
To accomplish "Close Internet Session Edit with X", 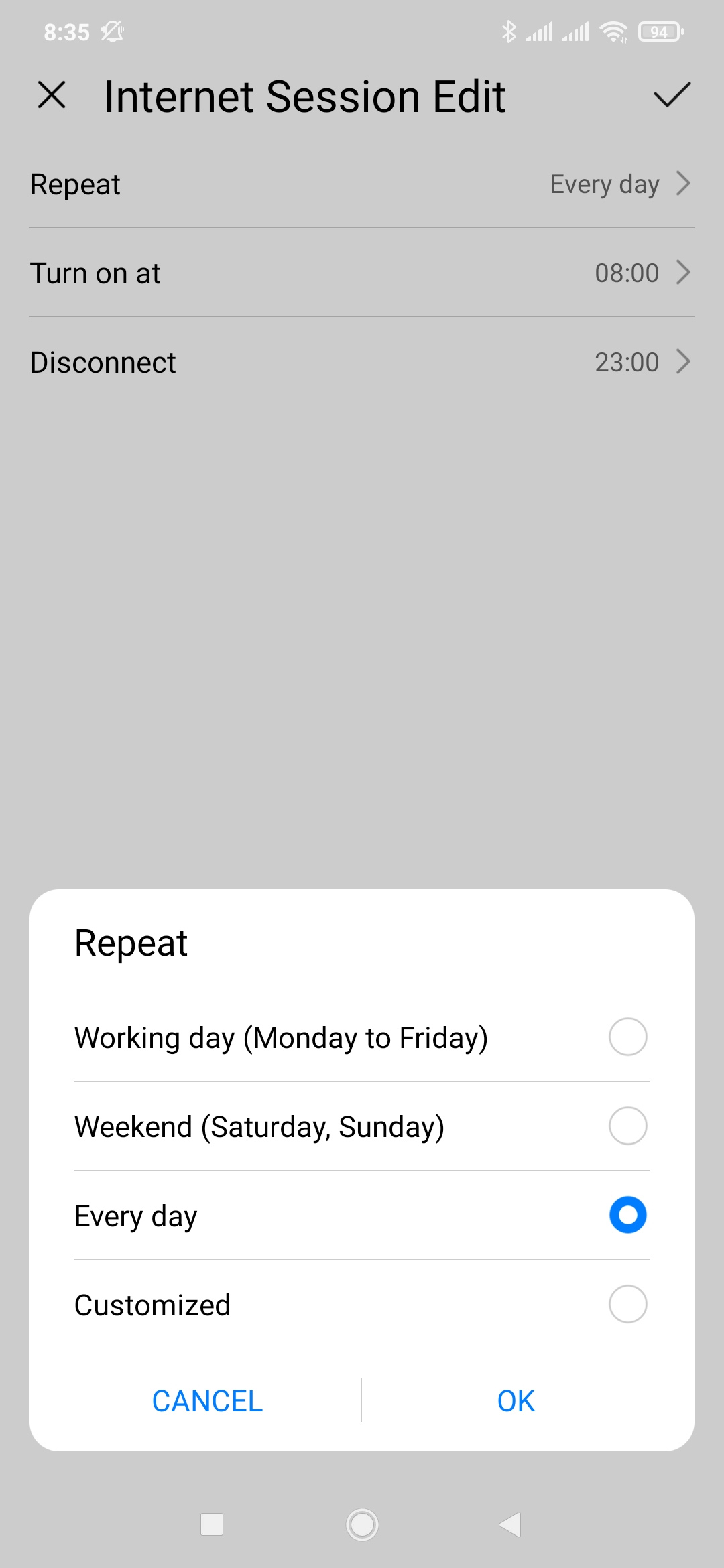I will (x=52, y=94).
